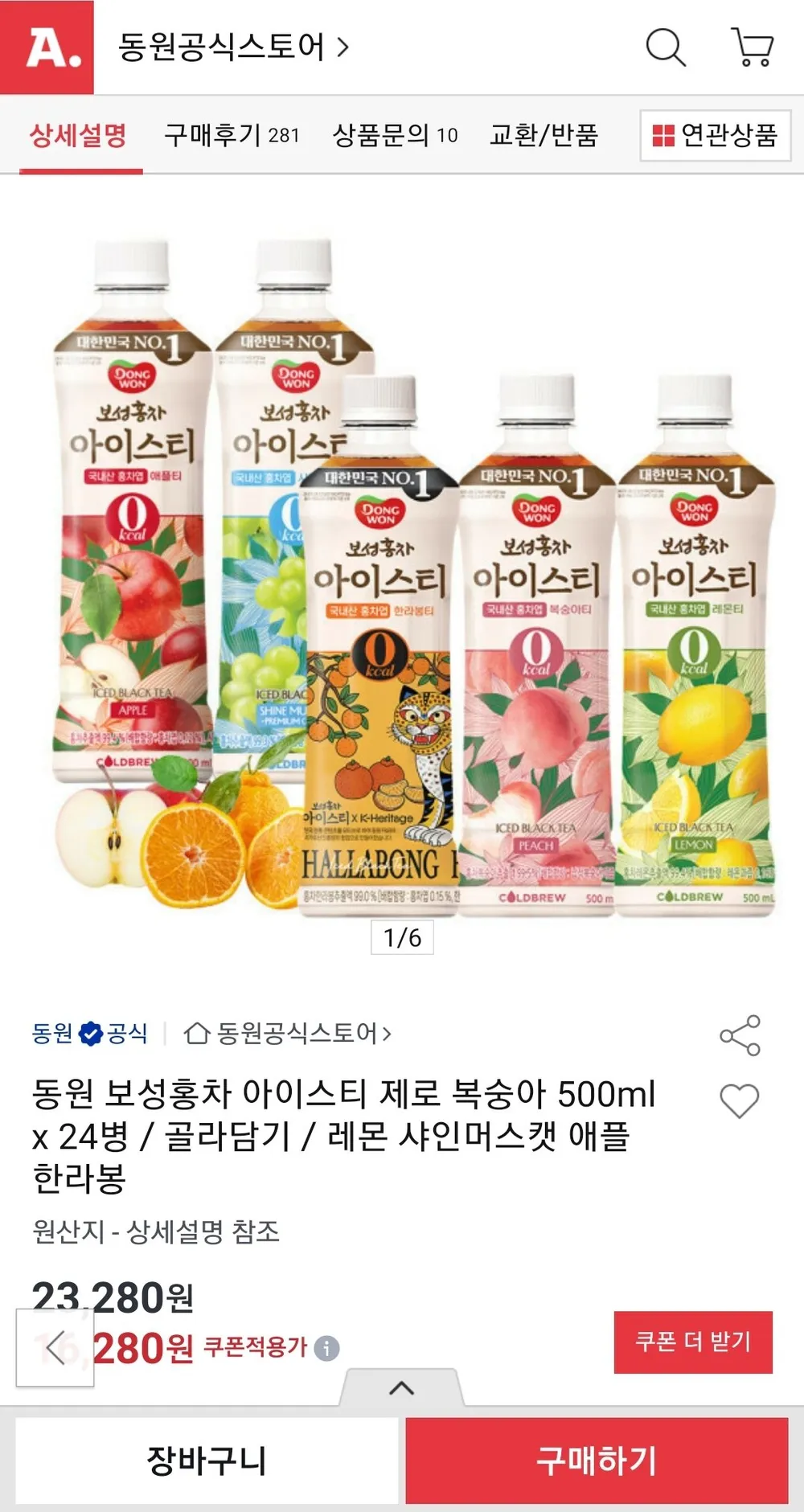This screenshot has width=804, height=1512.
Task: Open 동원공식스토어 from the top bar
Action: [233, 47]
